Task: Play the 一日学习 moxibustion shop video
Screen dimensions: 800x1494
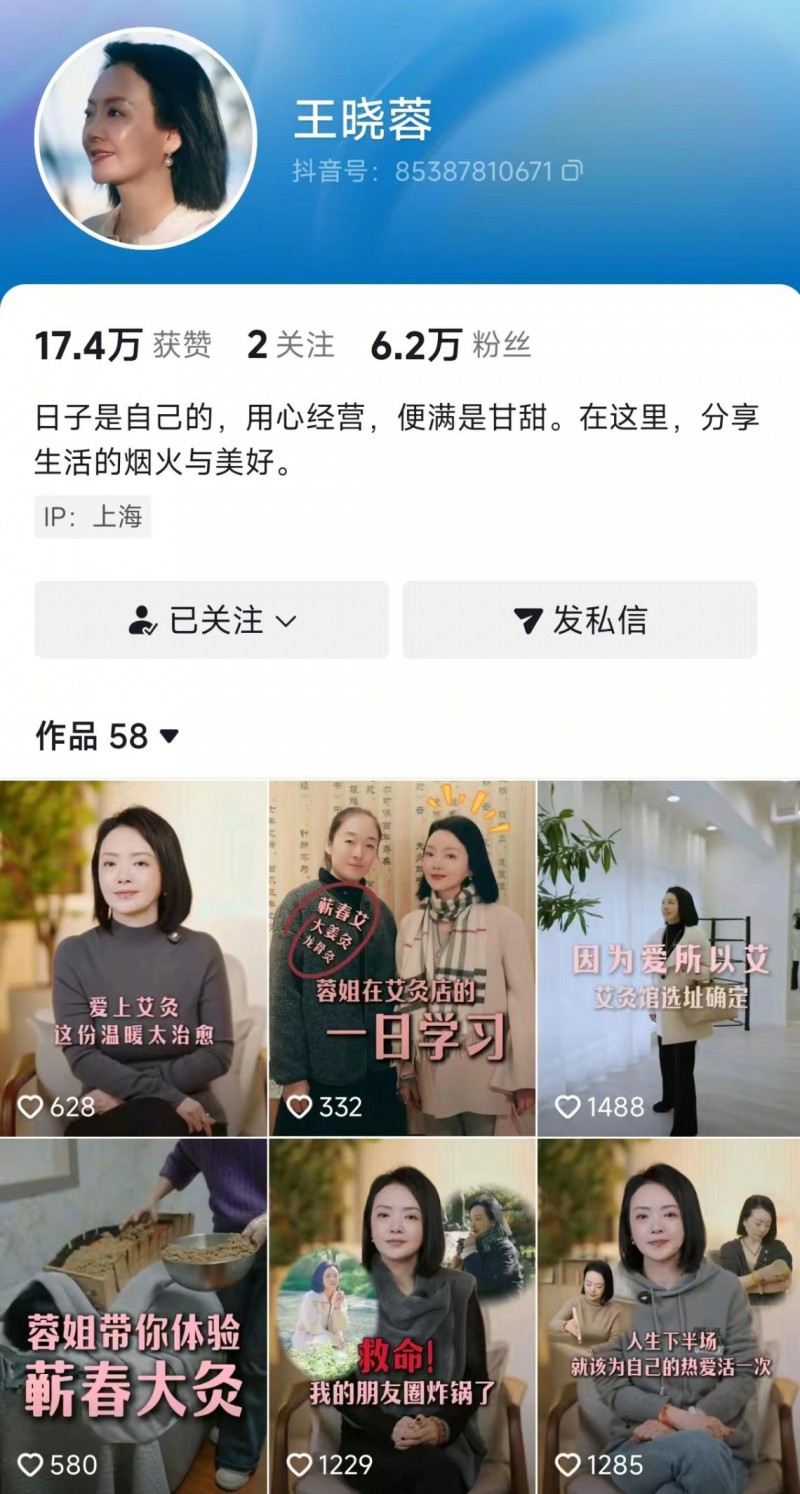Action: click(x=402, y=958)
